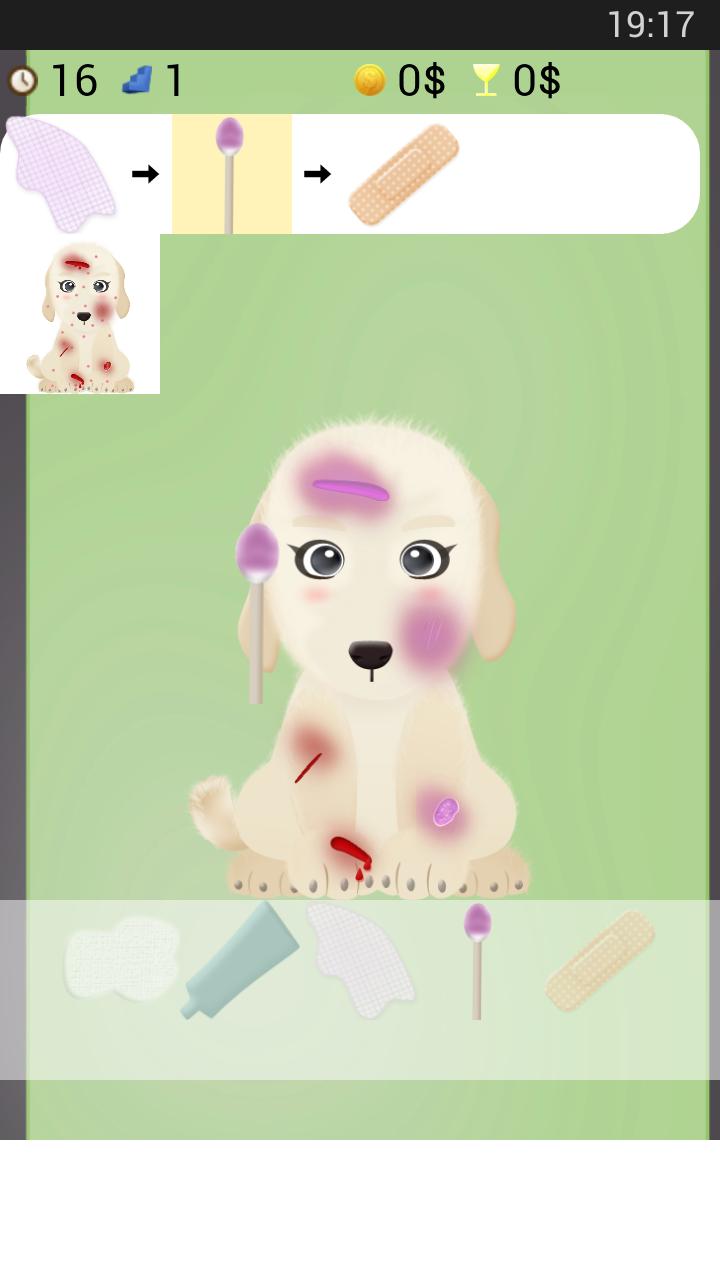The image size is (720, 1280).
Task: Pick the ointment tube tool
Action: (238, 960)
